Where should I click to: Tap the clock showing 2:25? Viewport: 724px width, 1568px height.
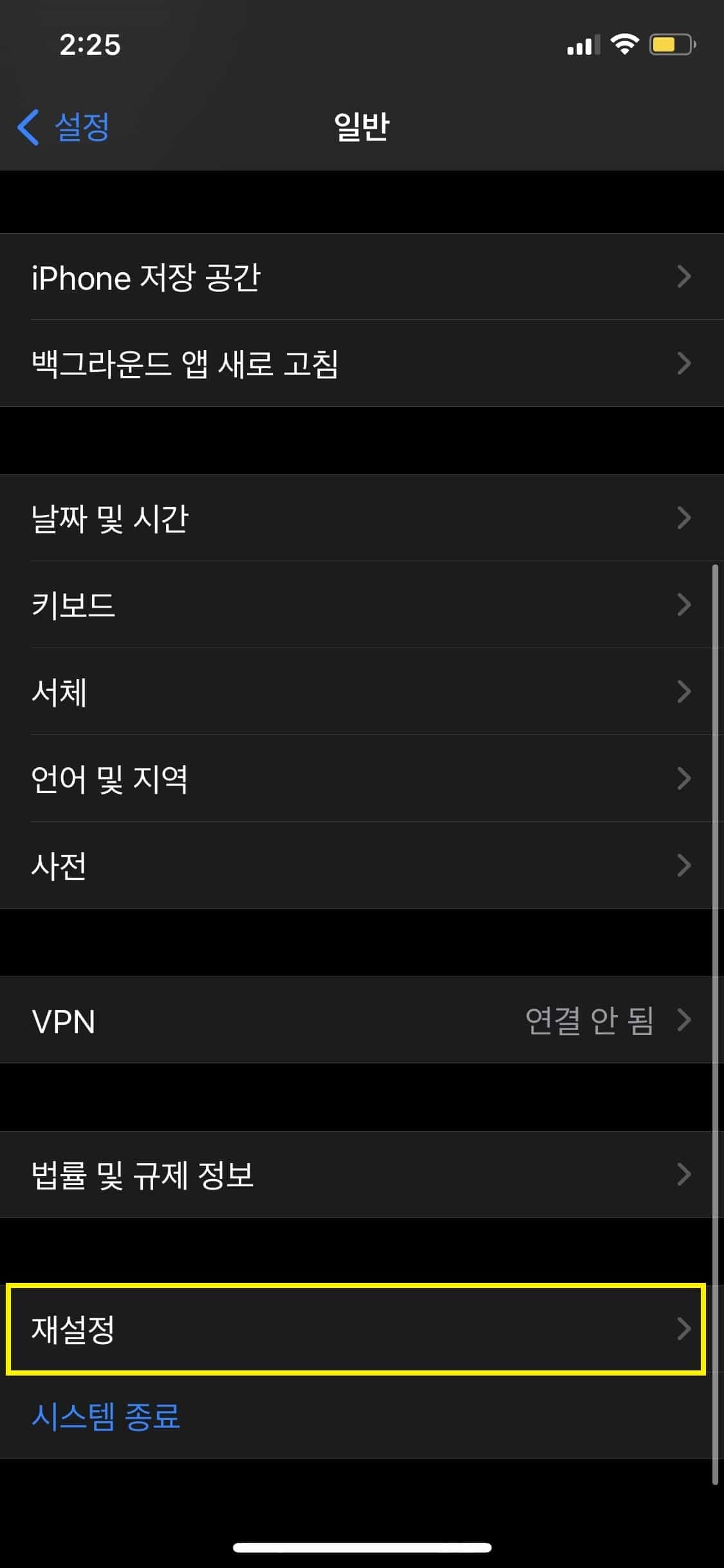click(x=90, y=44)
